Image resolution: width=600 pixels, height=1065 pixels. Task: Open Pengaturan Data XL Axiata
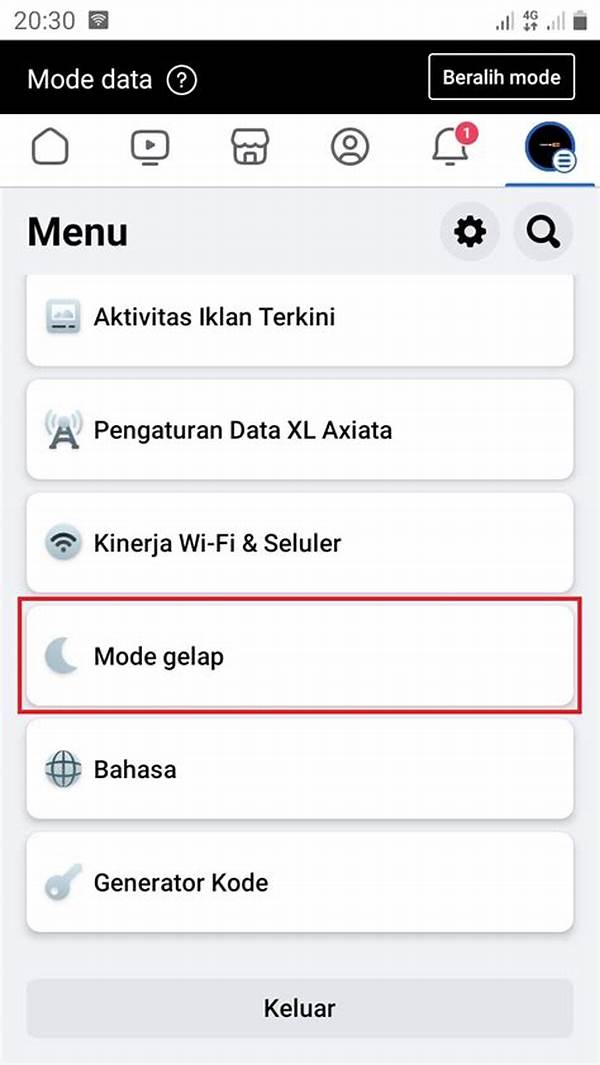[x=299, y=431]
